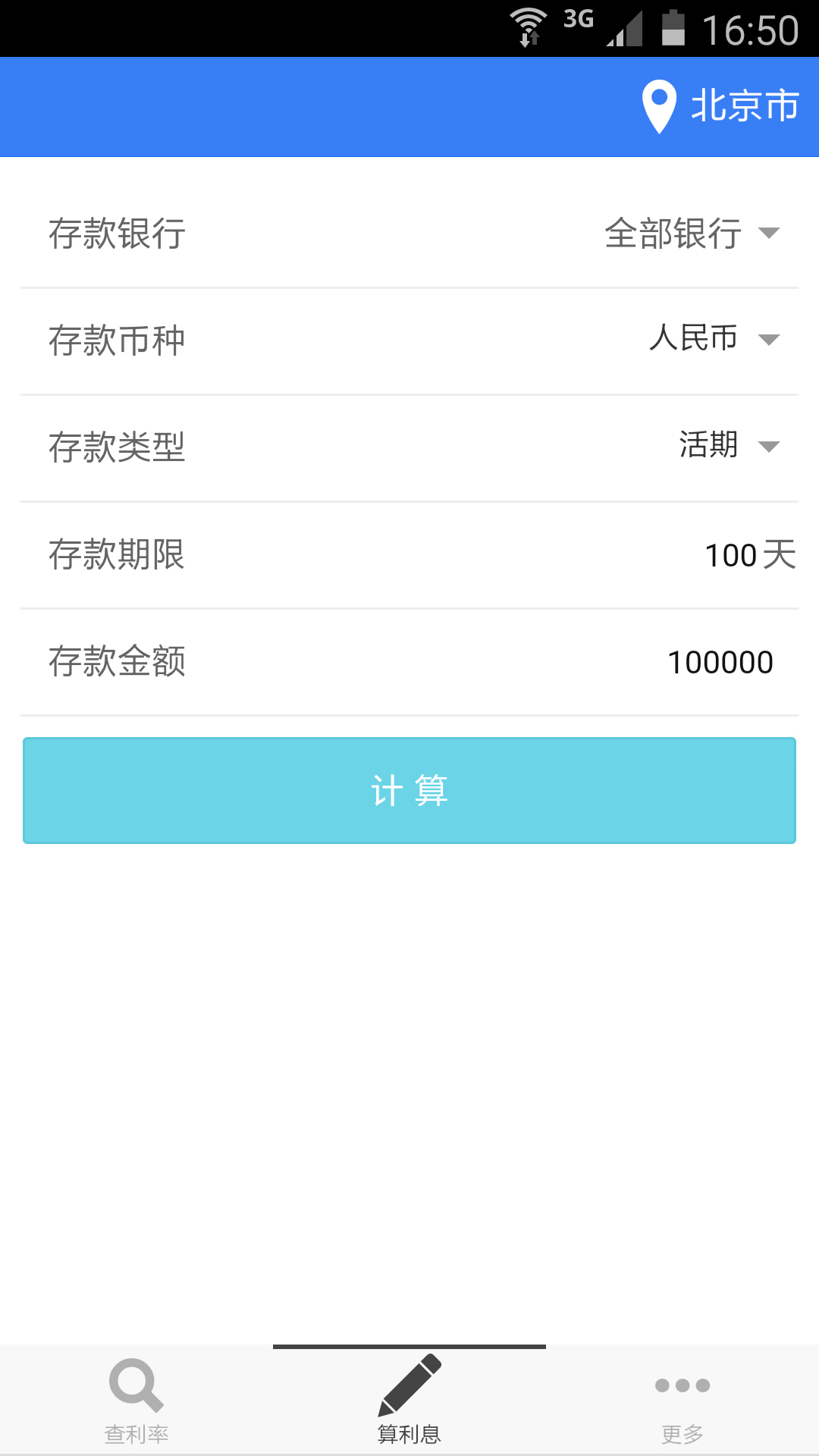Edit the 存款金额 amount field
The width and height of the screenshot is (819, 1456).
pos(719,662)
